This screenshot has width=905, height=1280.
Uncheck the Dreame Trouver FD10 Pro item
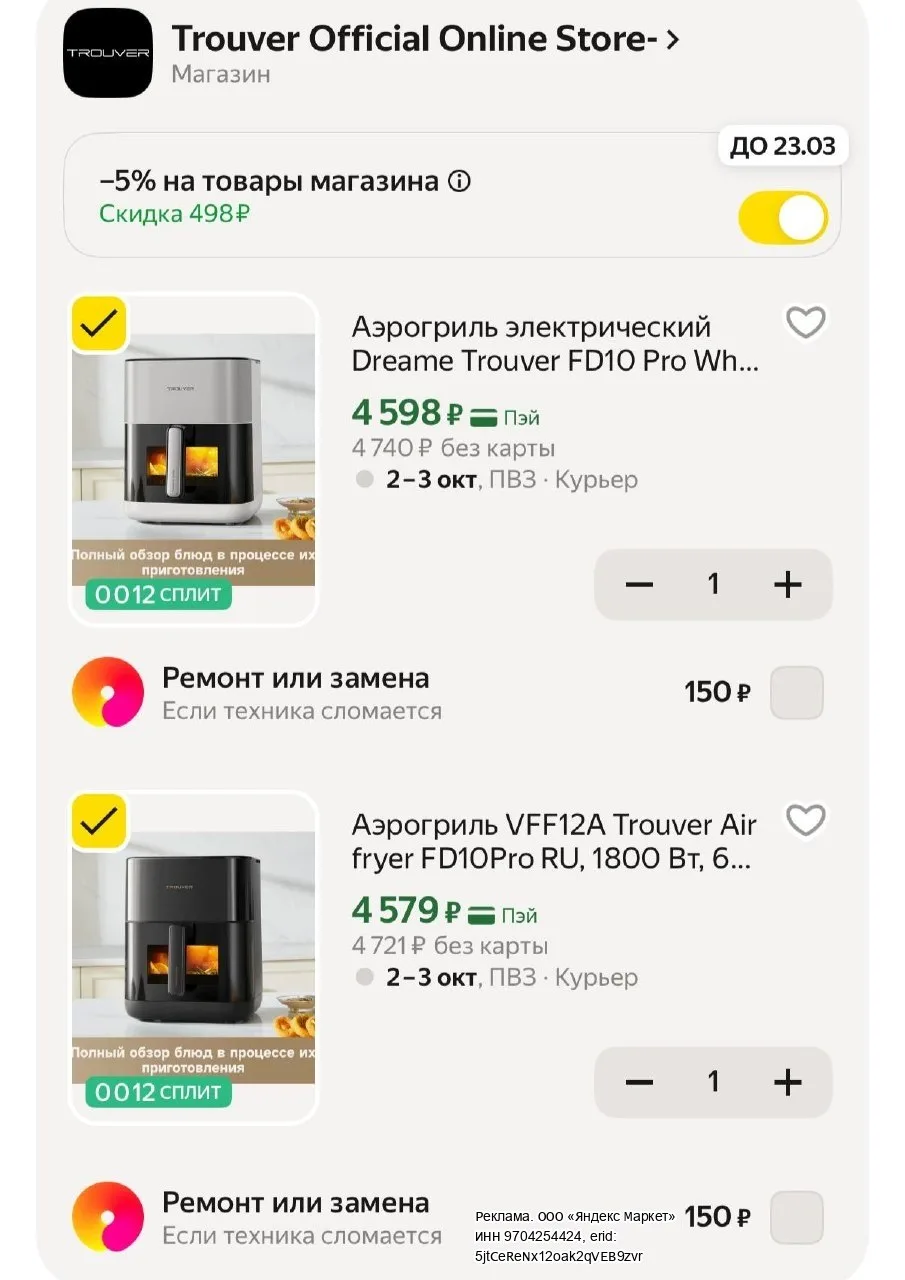tap(99, 323)
